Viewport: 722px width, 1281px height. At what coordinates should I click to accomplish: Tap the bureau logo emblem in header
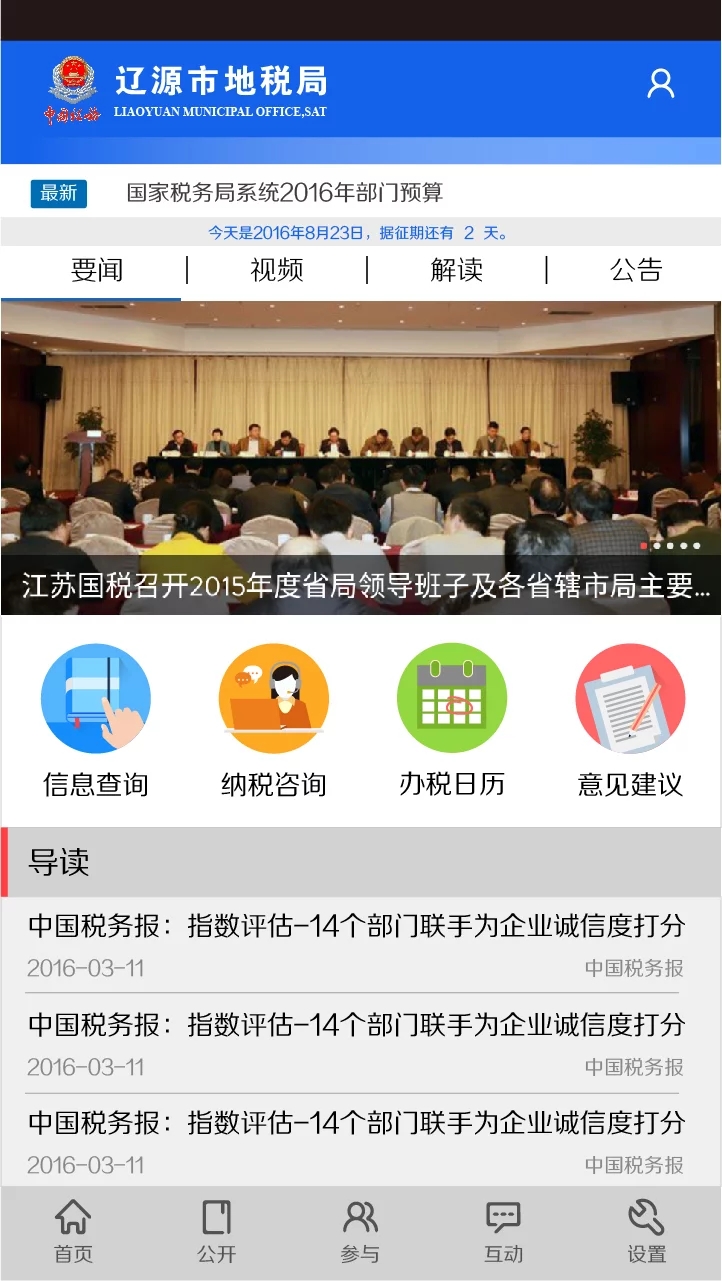click(x=65, y=88)
